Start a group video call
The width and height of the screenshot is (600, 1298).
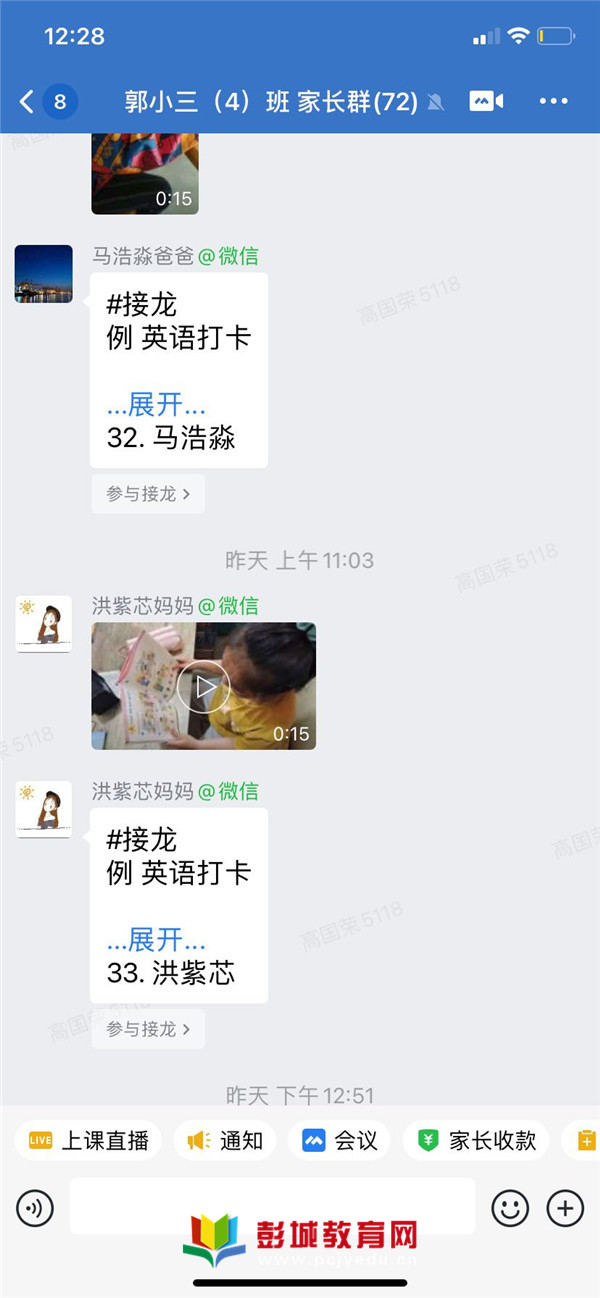point(486,101)
